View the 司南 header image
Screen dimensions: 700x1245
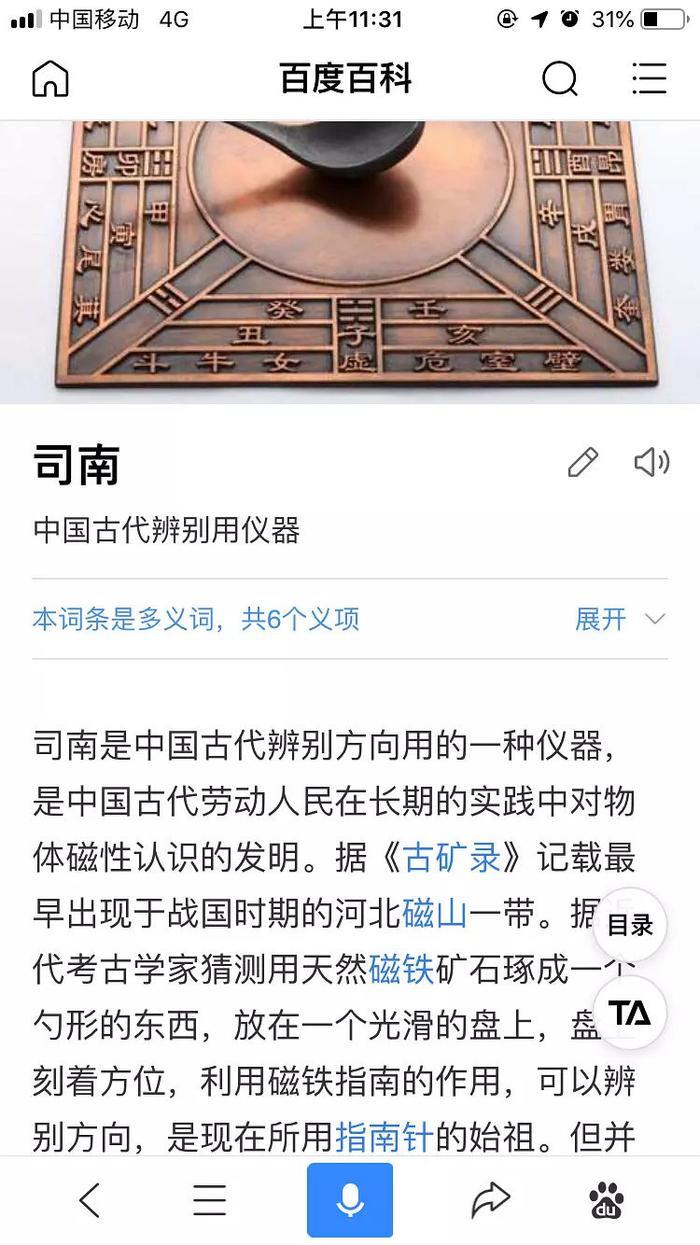pyautogui.click(x=350, y=262)
